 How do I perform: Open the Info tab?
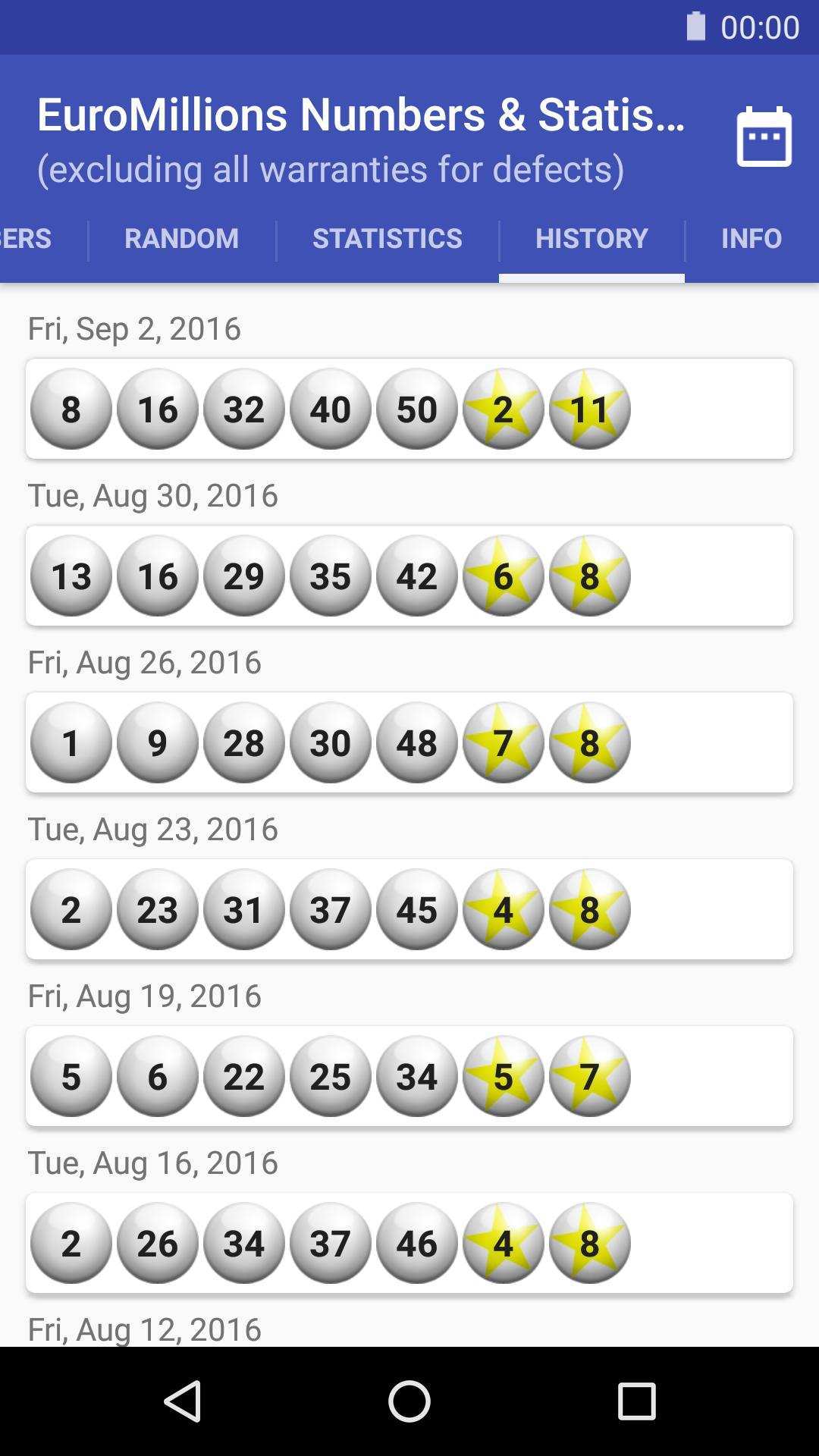coord(752,238)
